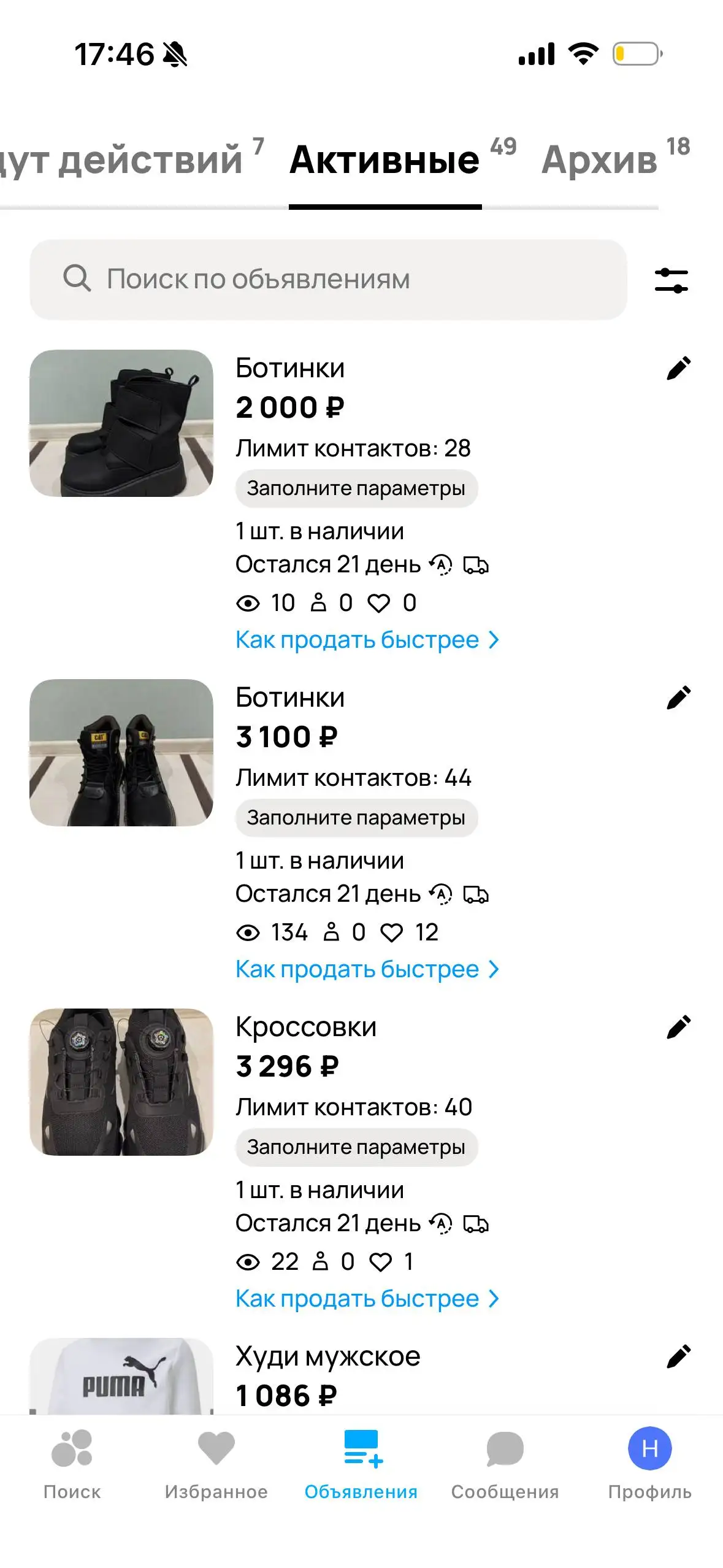Edit the Кроссовки listing via pencil icon
The width and height of the screenshot is (723, 1568).
tap(678, 1026)
